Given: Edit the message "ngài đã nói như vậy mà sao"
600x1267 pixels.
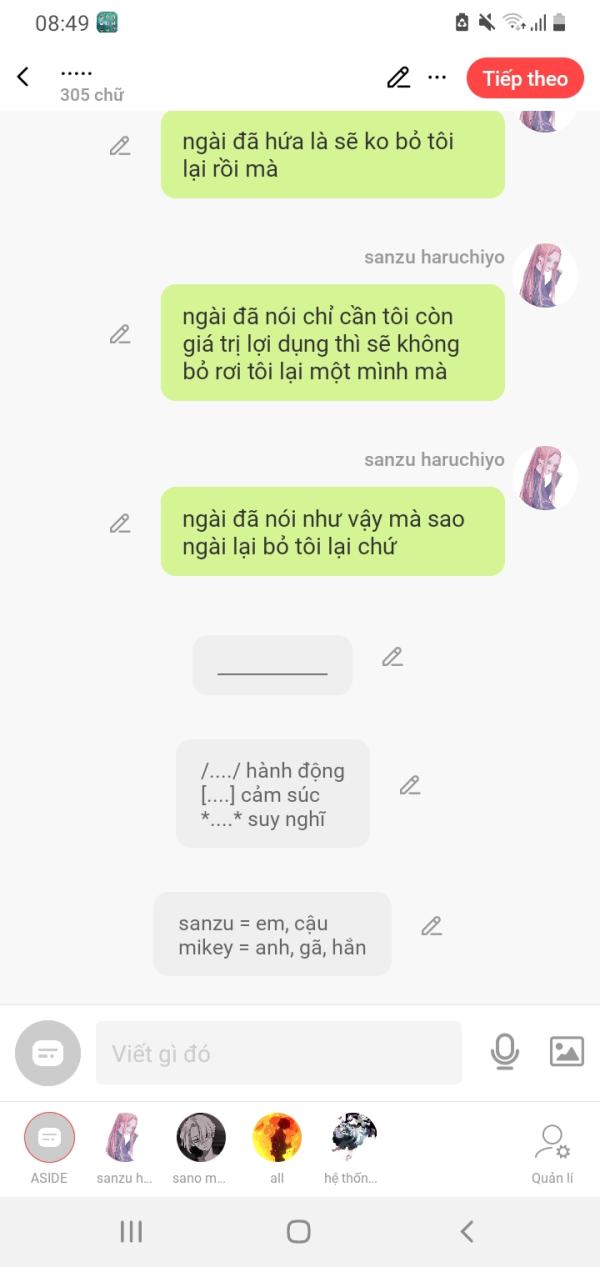Looking at the screenshot, I should coord(120,523).
